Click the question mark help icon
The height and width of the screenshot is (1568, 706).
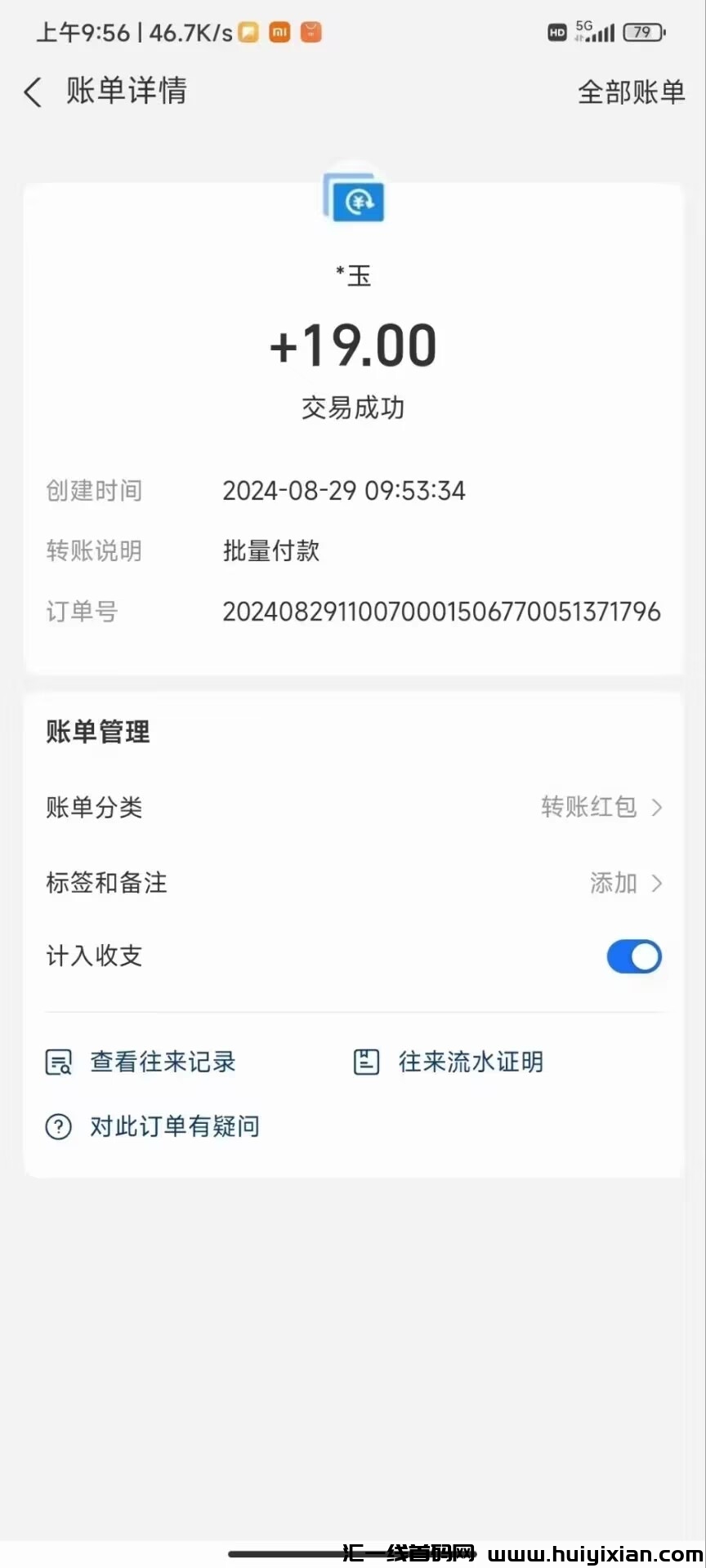[x=57, y=1125]
